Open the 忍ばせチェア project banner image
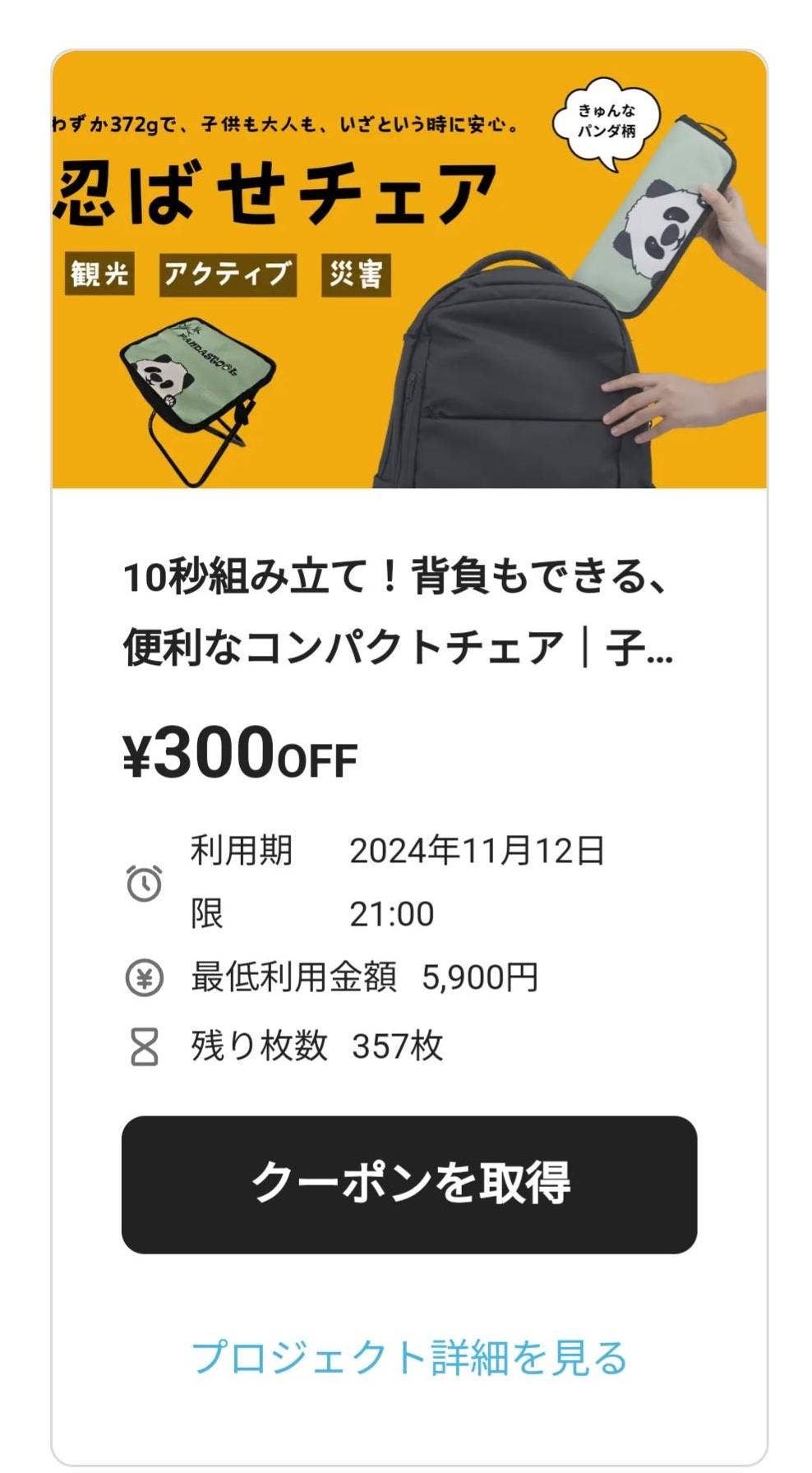 click(x=409, y=270)
